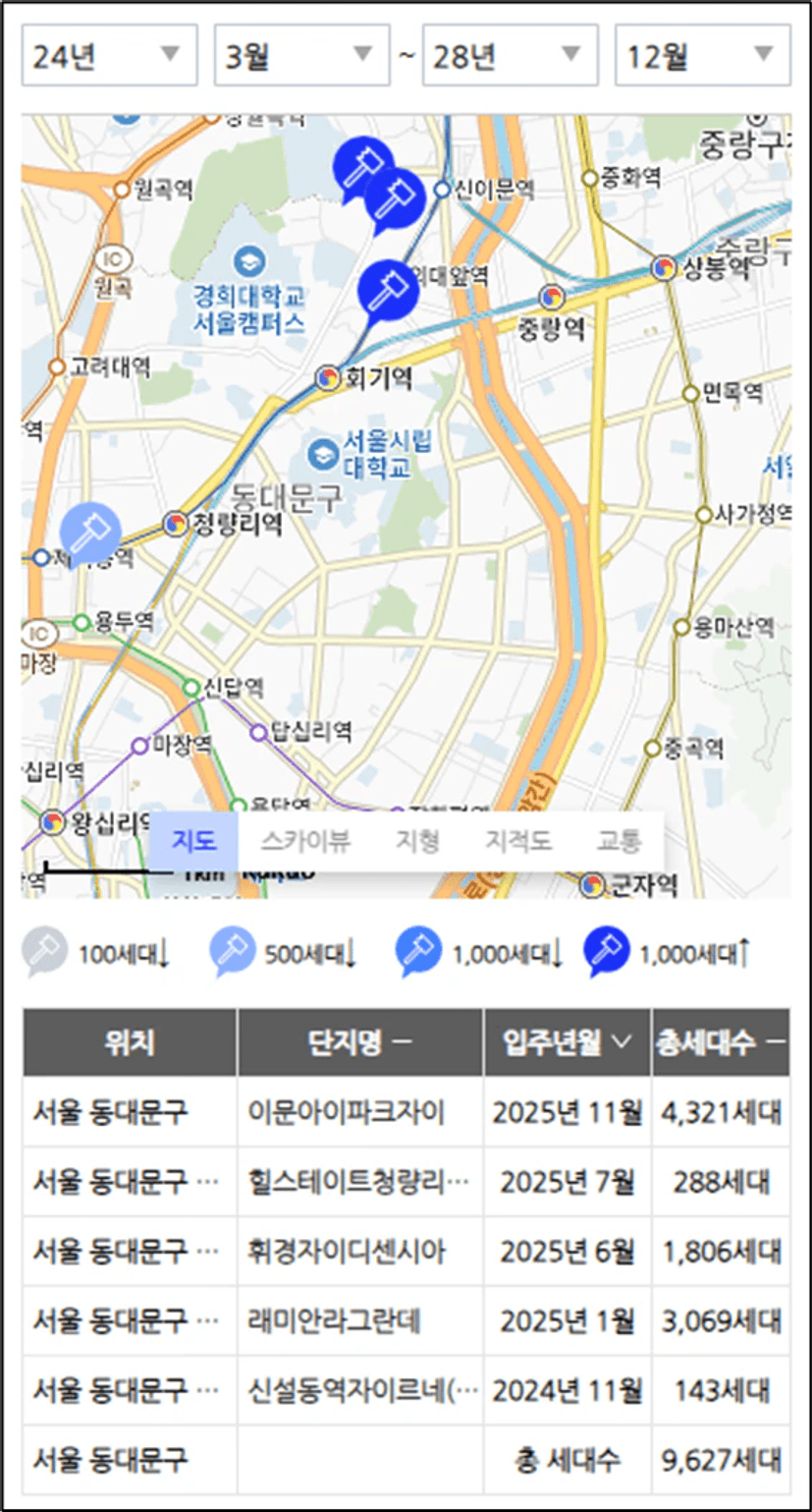Viewport: 812px width, 1512px height.
Task: Open the end month dropdown showing 12월
Action: click(x=702, y=55)
